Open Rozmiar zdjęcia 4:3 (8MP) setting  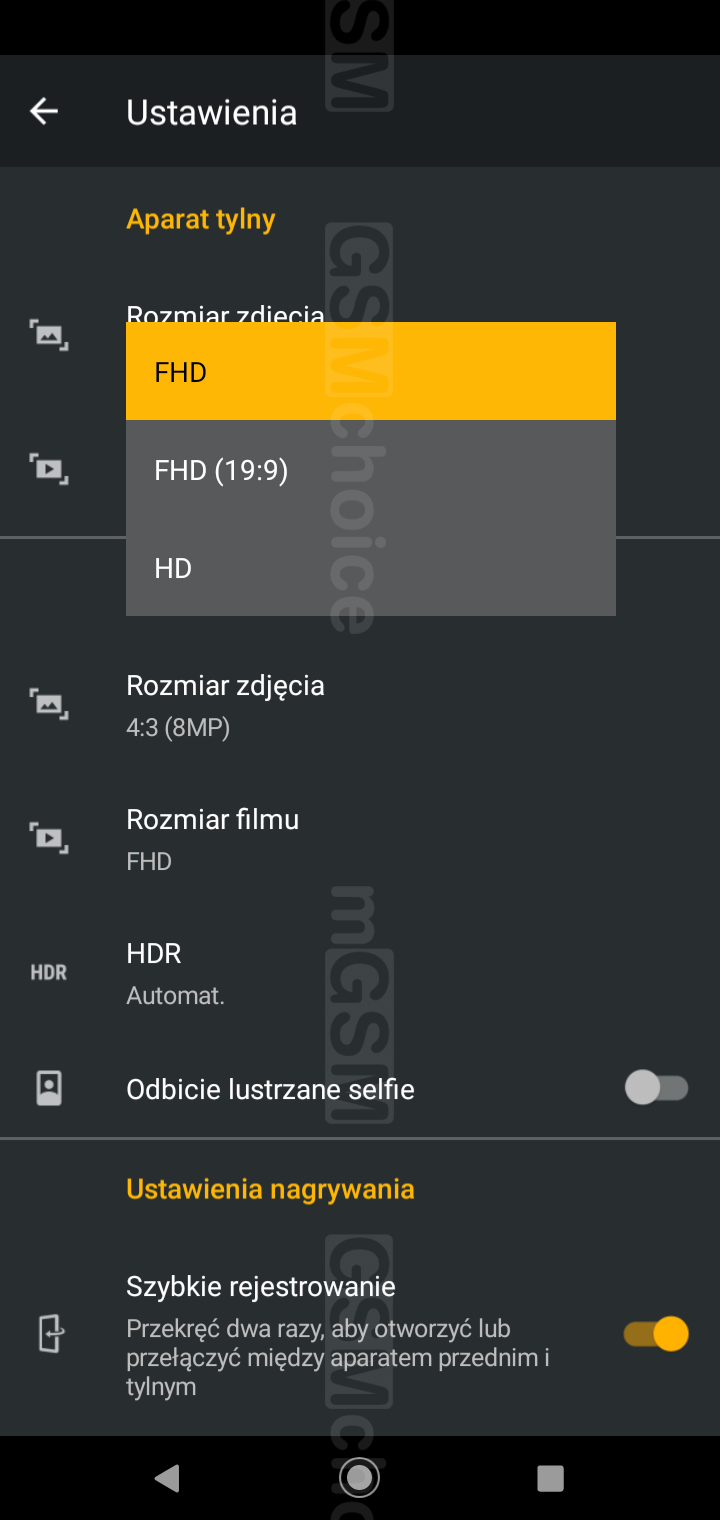coord(360,705)
